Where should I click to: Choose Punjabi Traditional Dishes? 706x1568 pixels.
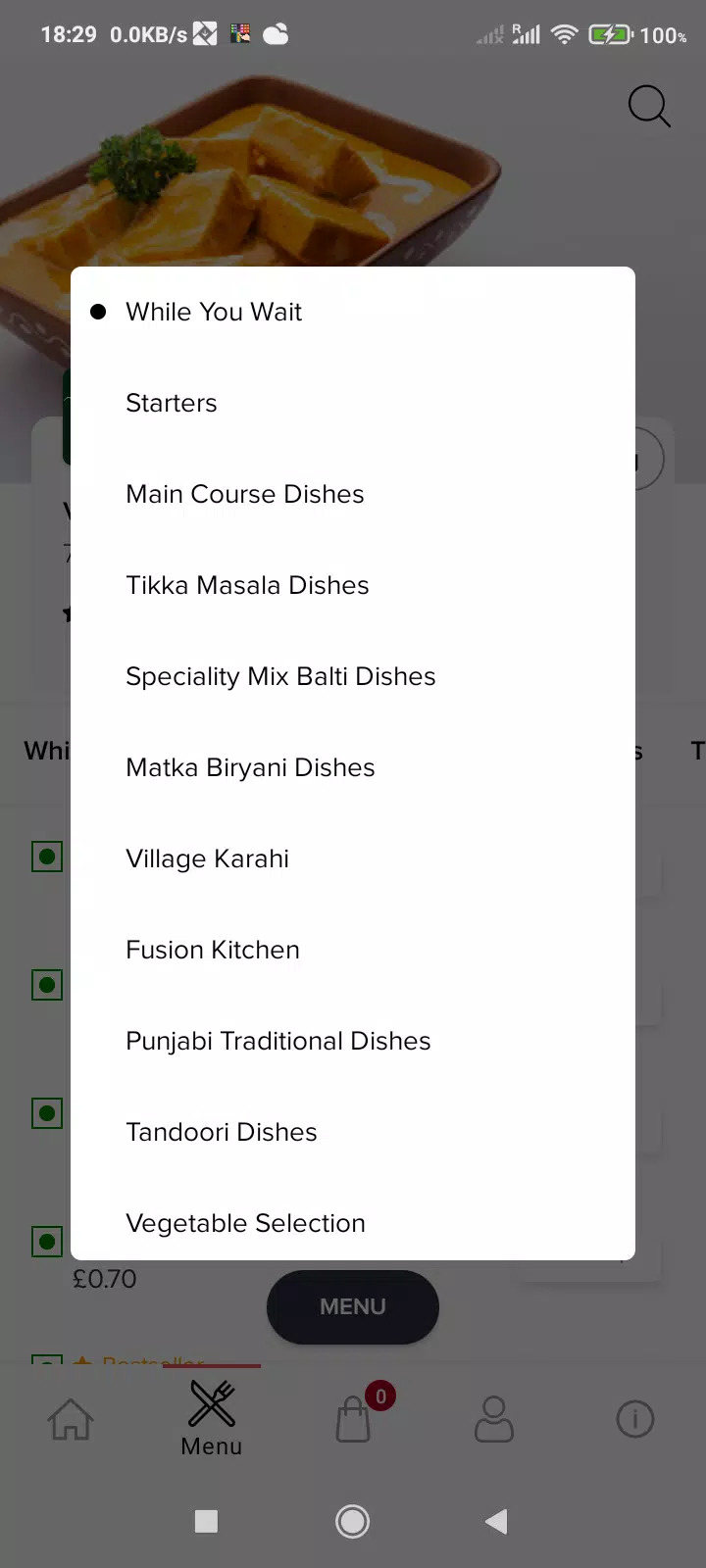(x=278, y=1041)
